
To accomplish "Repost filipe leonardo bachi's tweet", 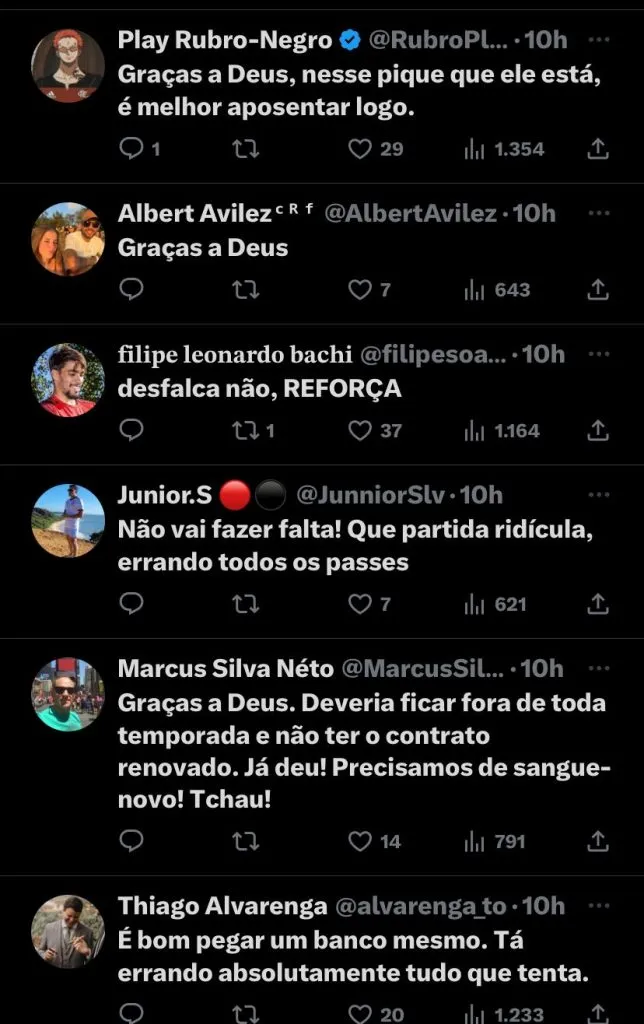I will tap(245, 430).
